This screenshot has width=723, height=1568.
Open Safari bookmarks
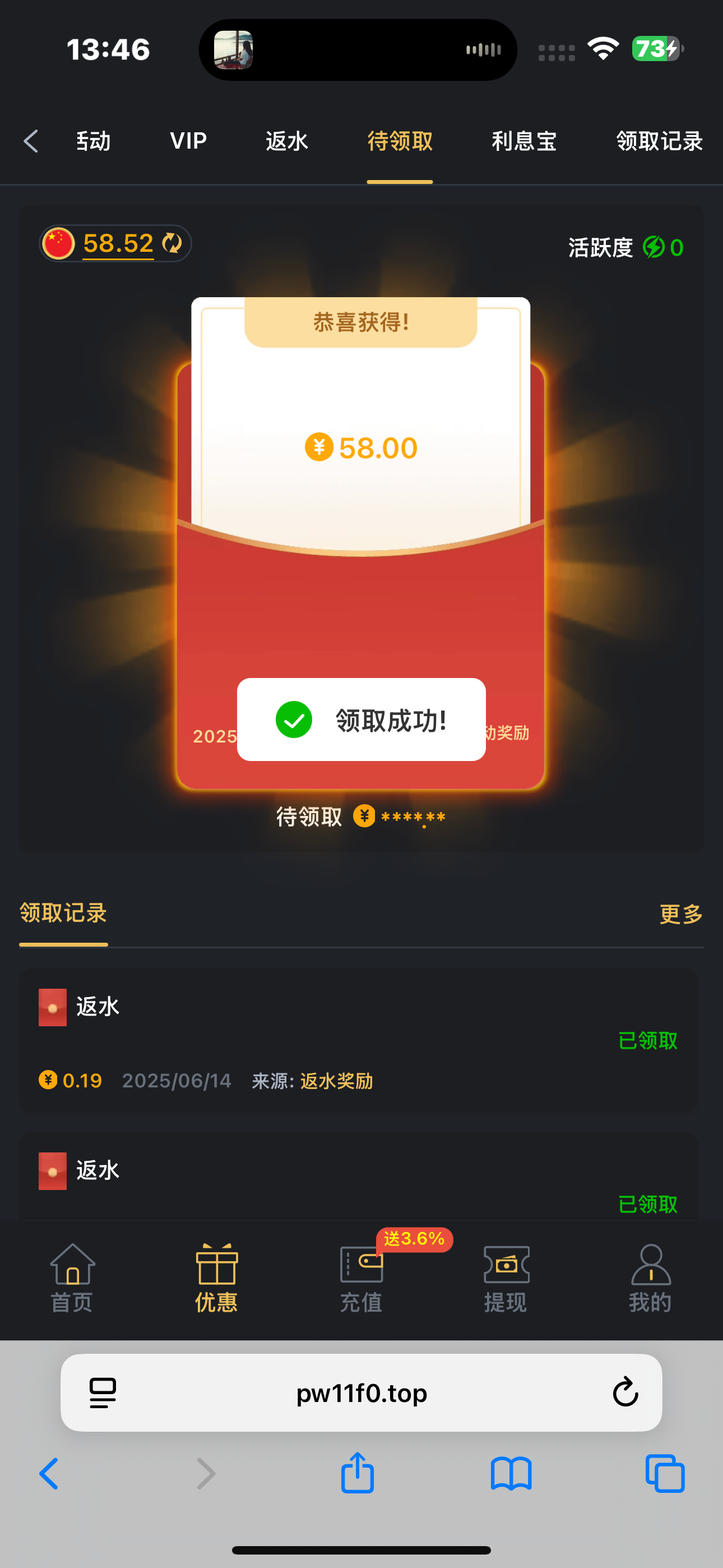coord(511,1474)
